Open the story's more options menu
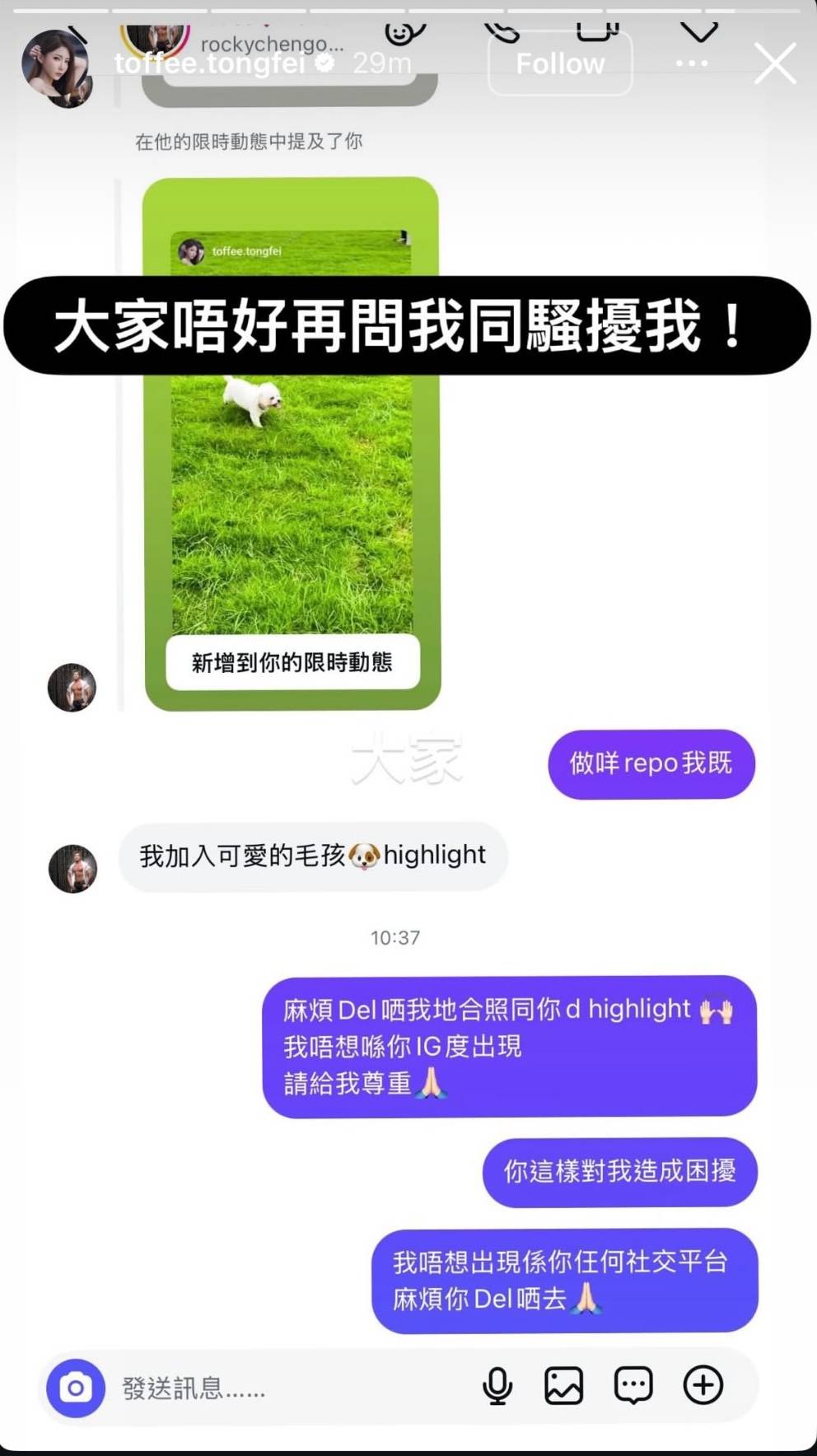 [691, 64]
